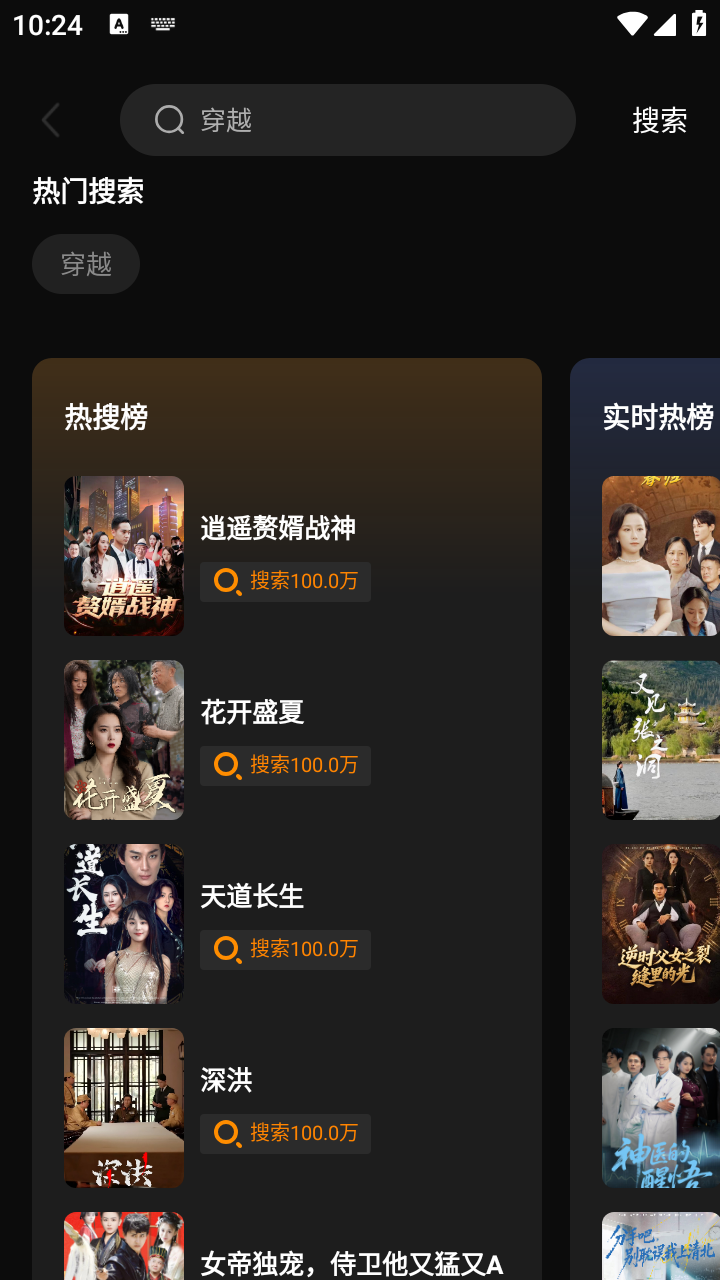Click the keyboard icon in the status bar
The height and width of the screenshot is (1280, 720).
[x=160, y=25]
